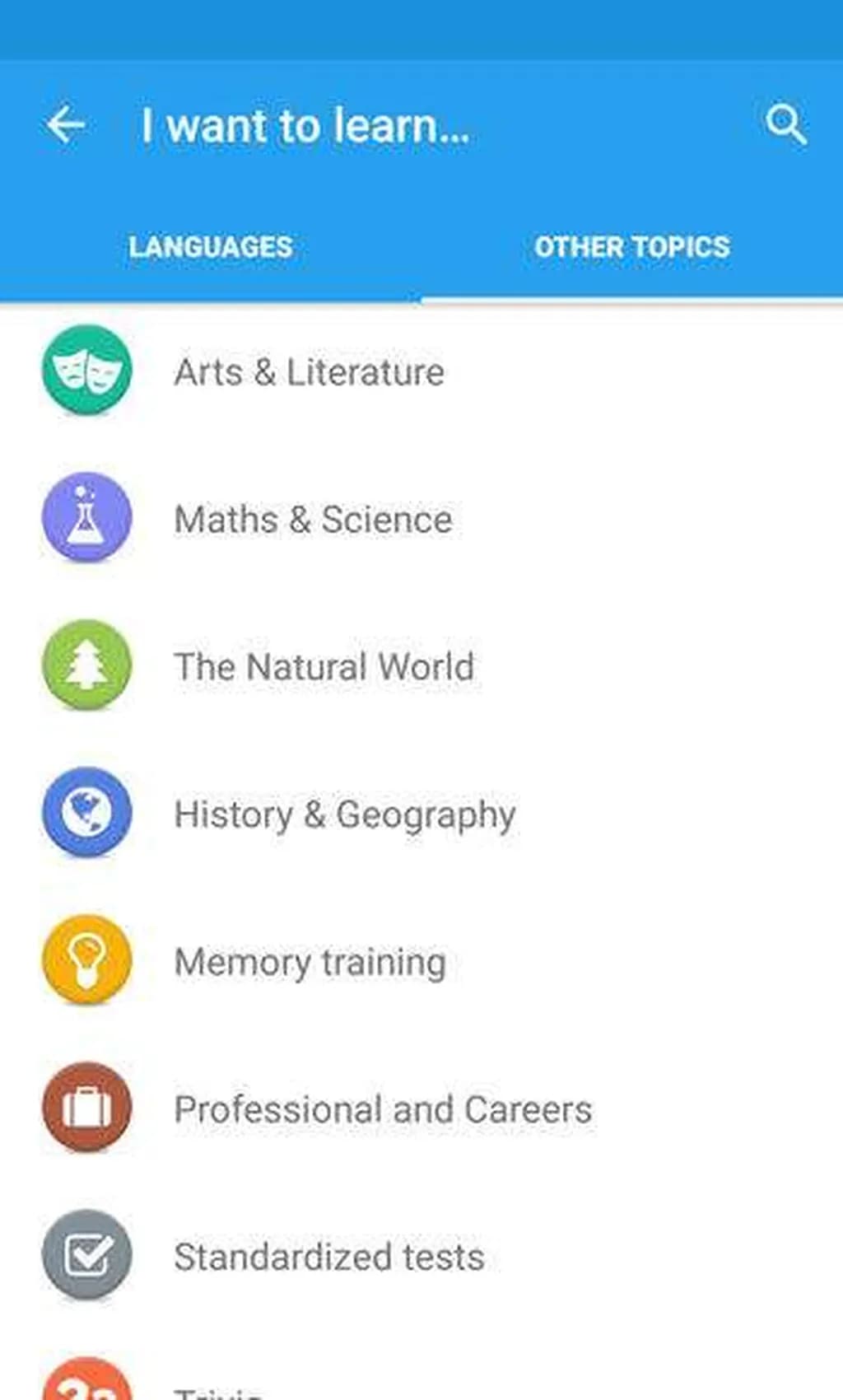Select the Other Topics tab
The image size is (843, 1400).
click(631, 247)
